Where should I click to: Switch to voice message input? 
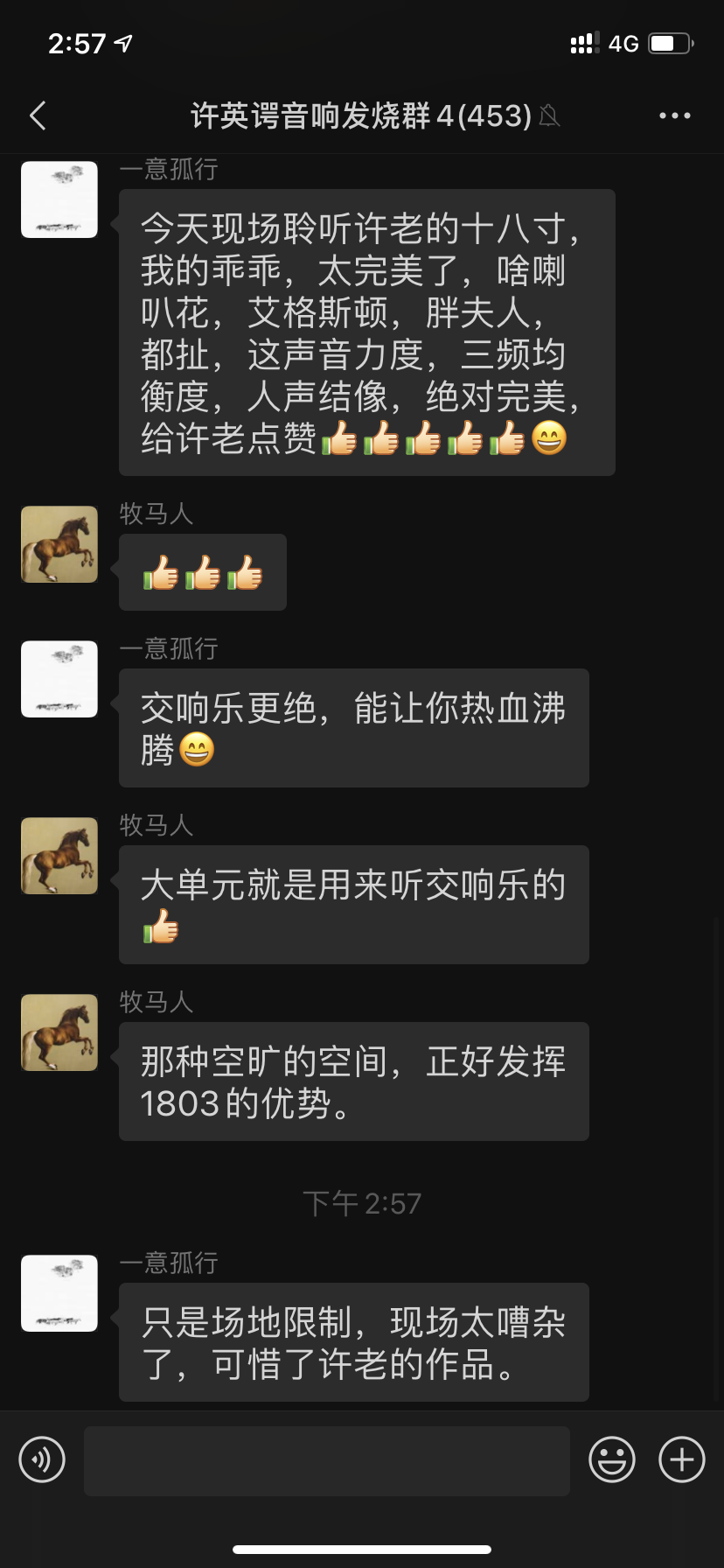point(42,1459)
